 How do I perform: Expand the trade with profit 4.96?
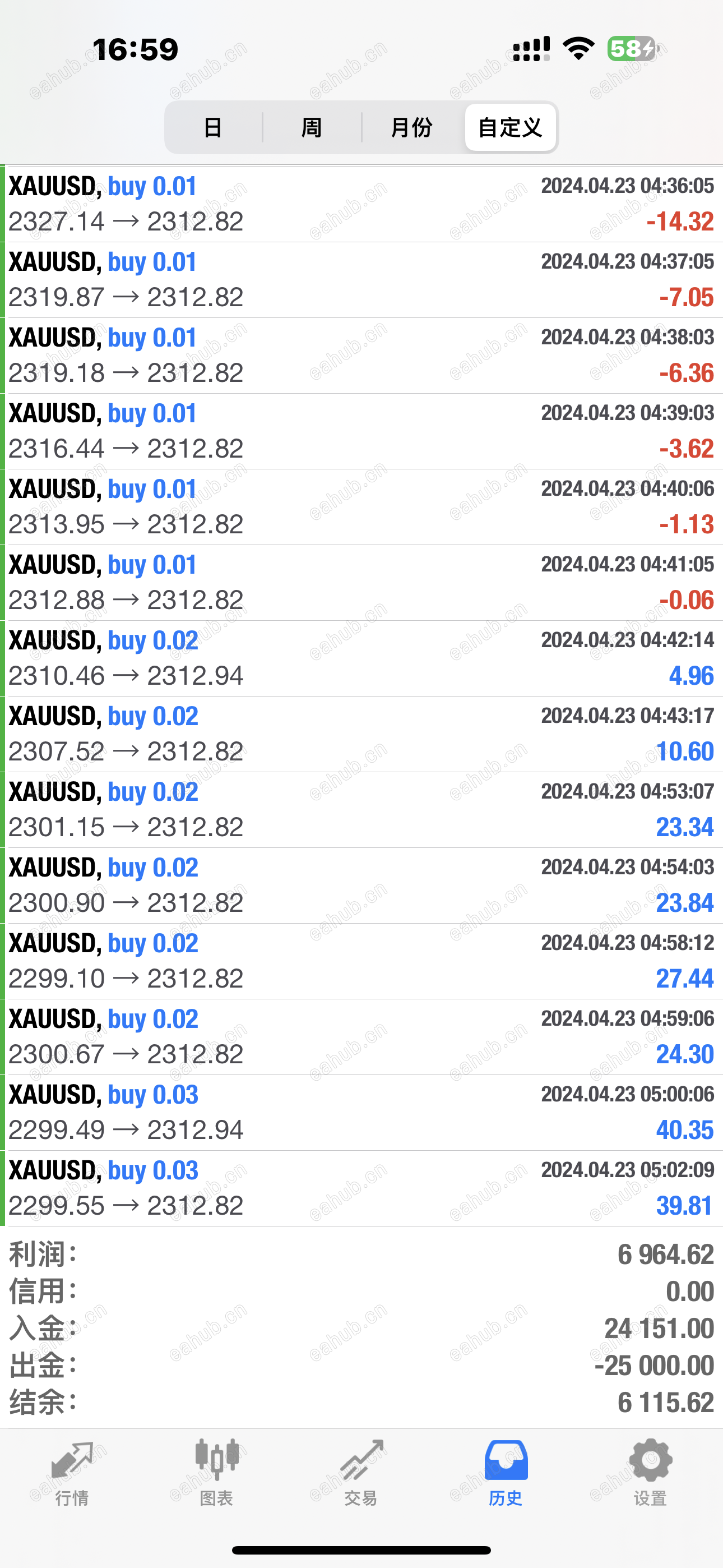361,658
